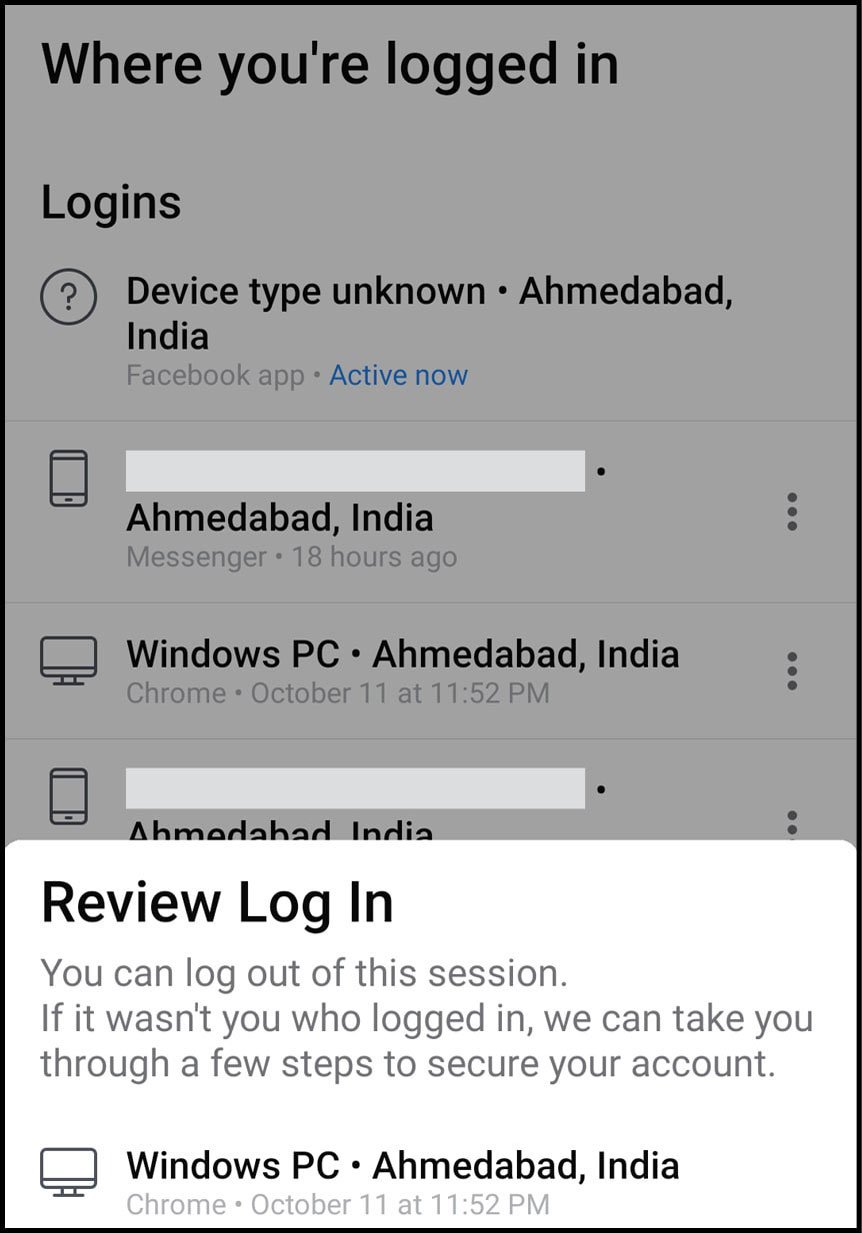The width and height of the screenshot is (862, 1233).
Task: Open the three-dot menu for Windows PC in Logins list
Action: point(792,671)
